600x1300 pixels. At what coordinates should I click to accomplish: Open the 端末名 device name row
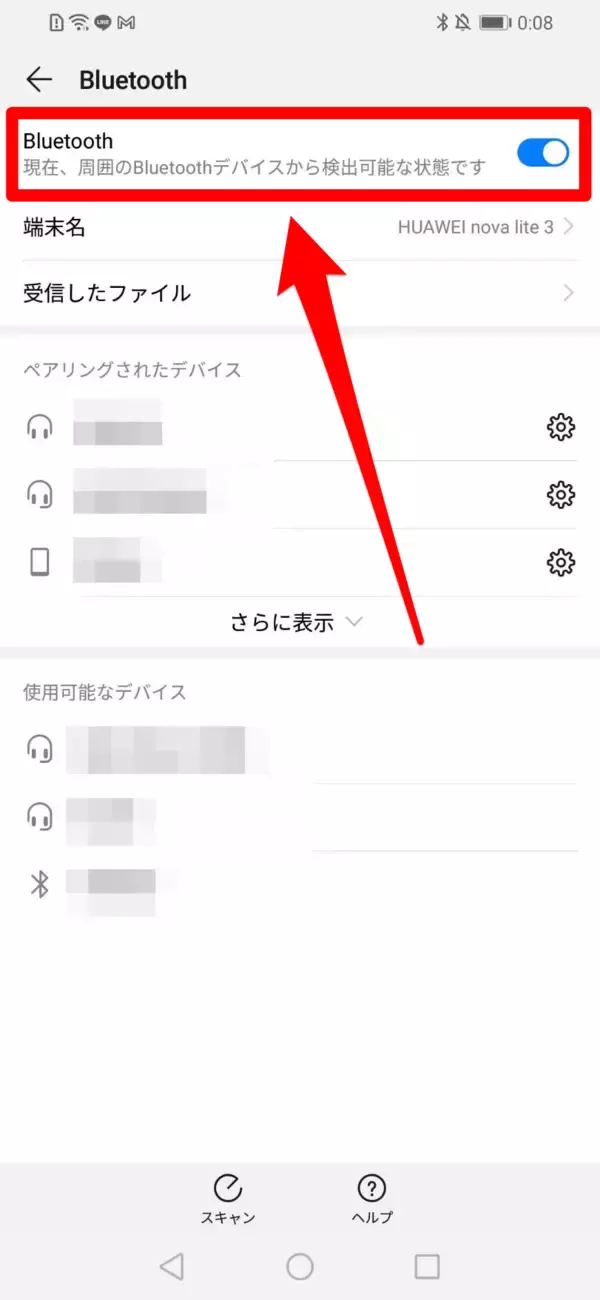click(x=300, y=227)
